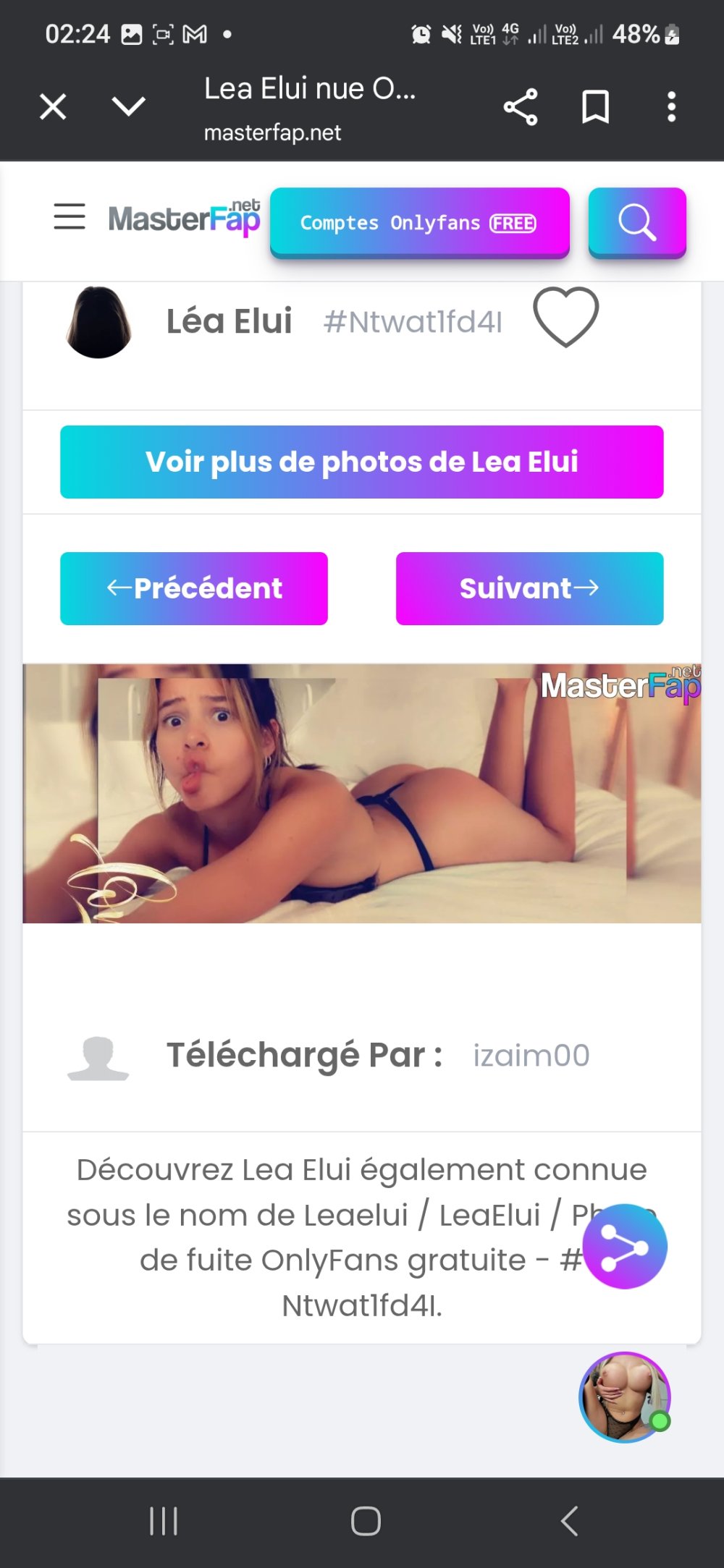
Task: Bookmark this page in the browser
Action: coord(595,107)
